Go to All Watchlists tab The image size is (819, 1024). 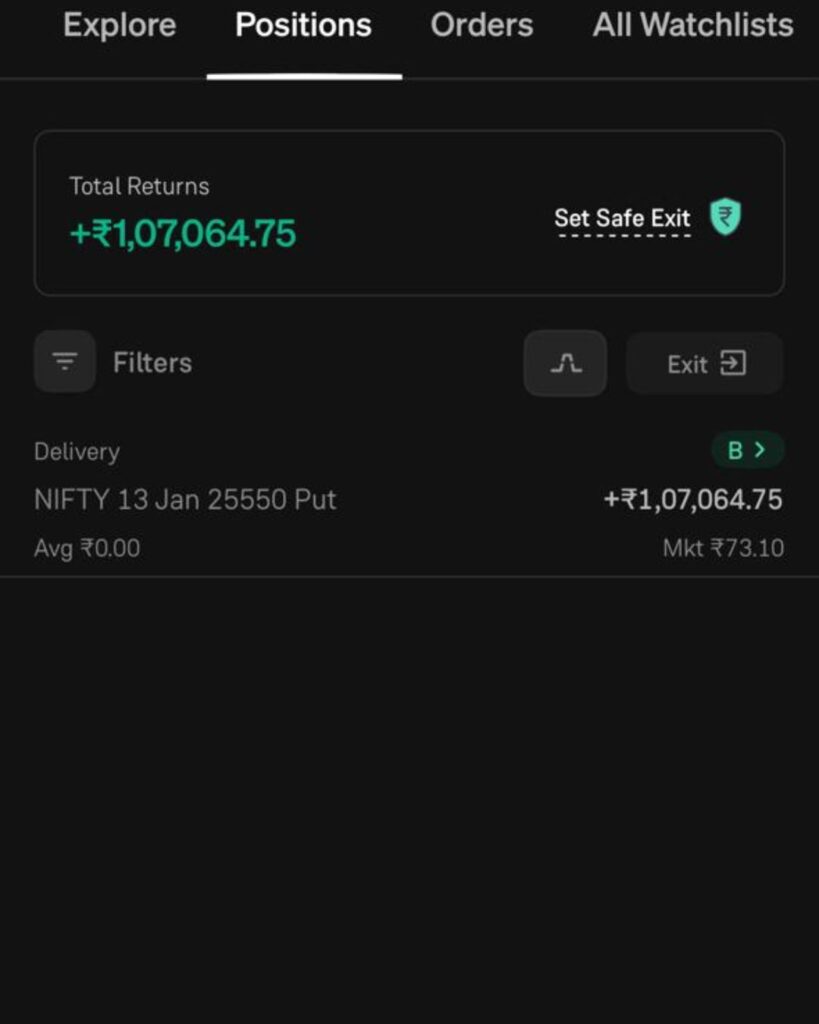click(692, 26)
